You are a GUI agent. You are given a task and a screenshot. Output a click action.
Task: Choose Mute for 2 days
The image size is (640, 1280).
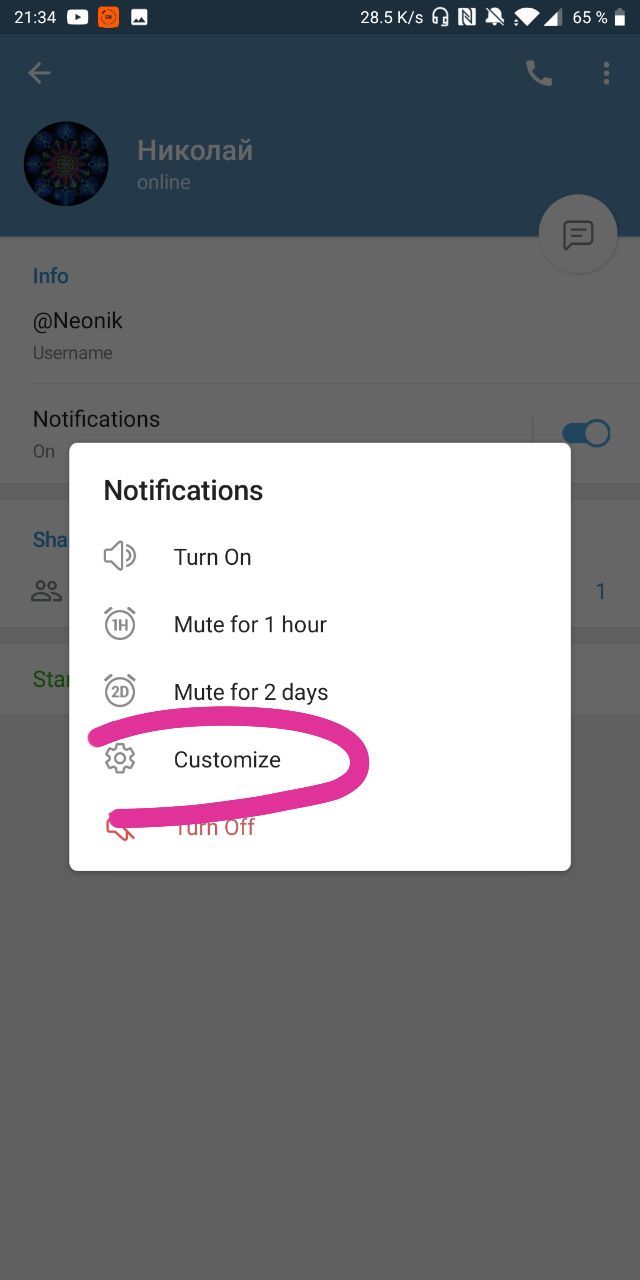[x=250, y=692]
